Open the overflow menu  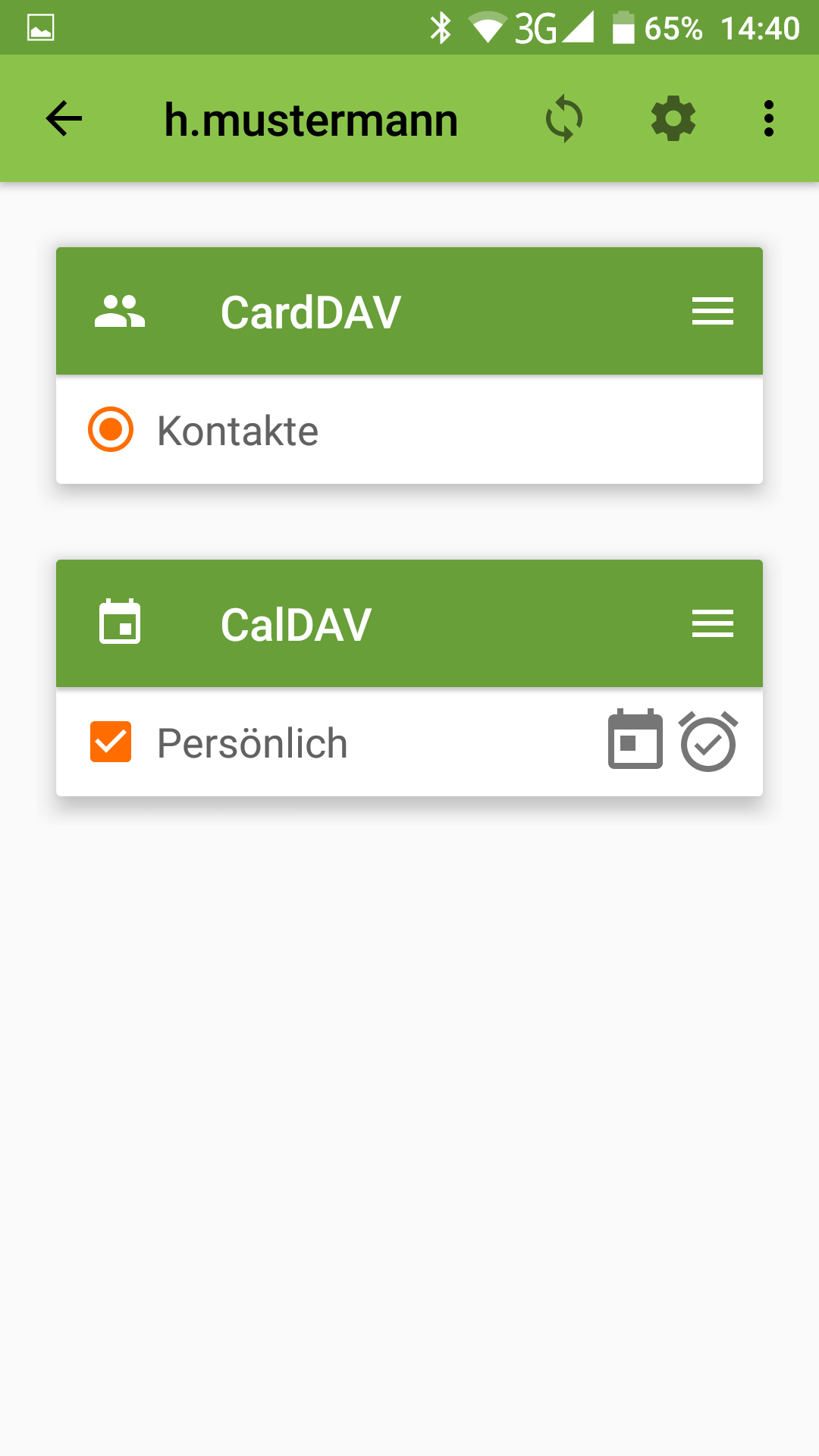pos(769,119)
